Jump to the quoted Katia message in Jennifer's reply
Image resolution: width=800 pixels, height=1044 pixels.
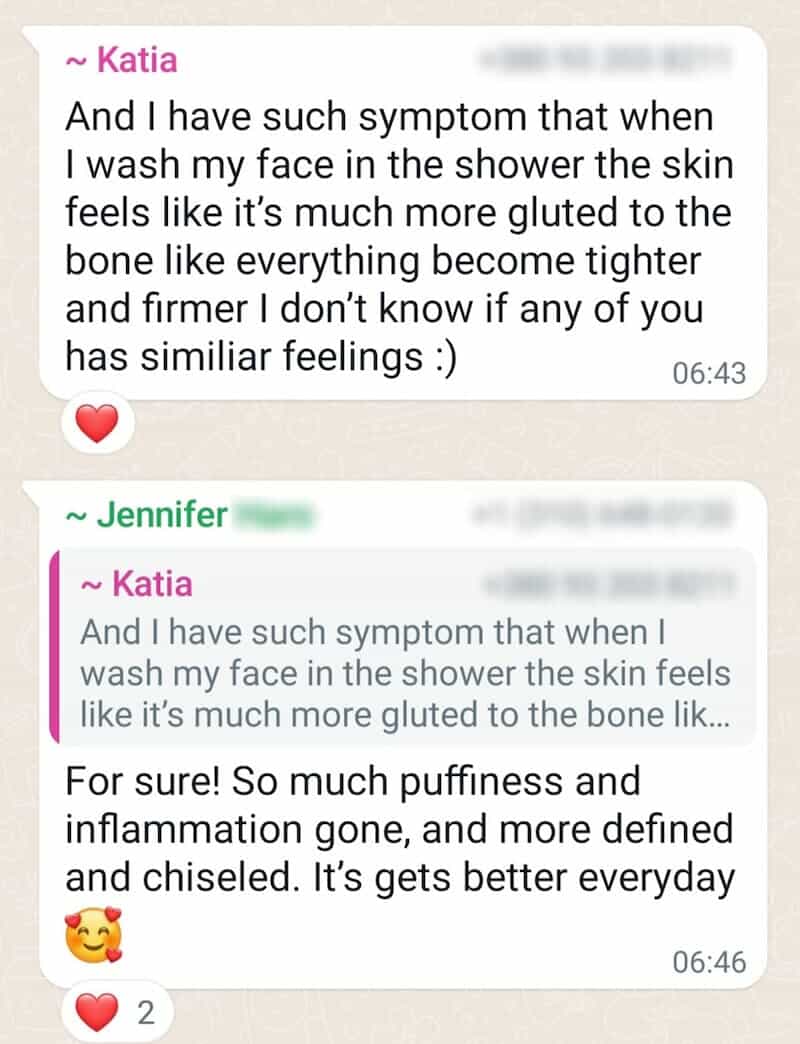pos(400,645)
